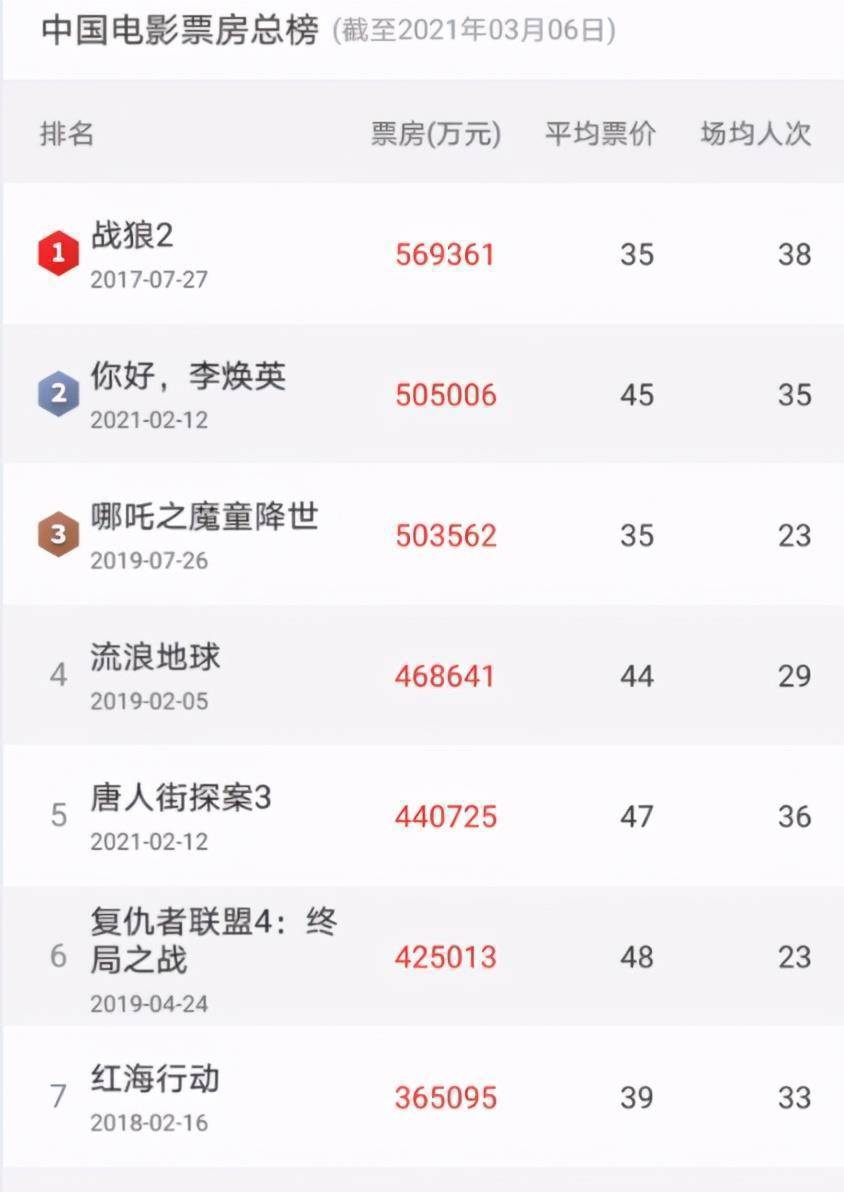844x1192 pixels.
Task: Click the 复仇者联盟4：终局之战 entry
Action: point(212,940)
